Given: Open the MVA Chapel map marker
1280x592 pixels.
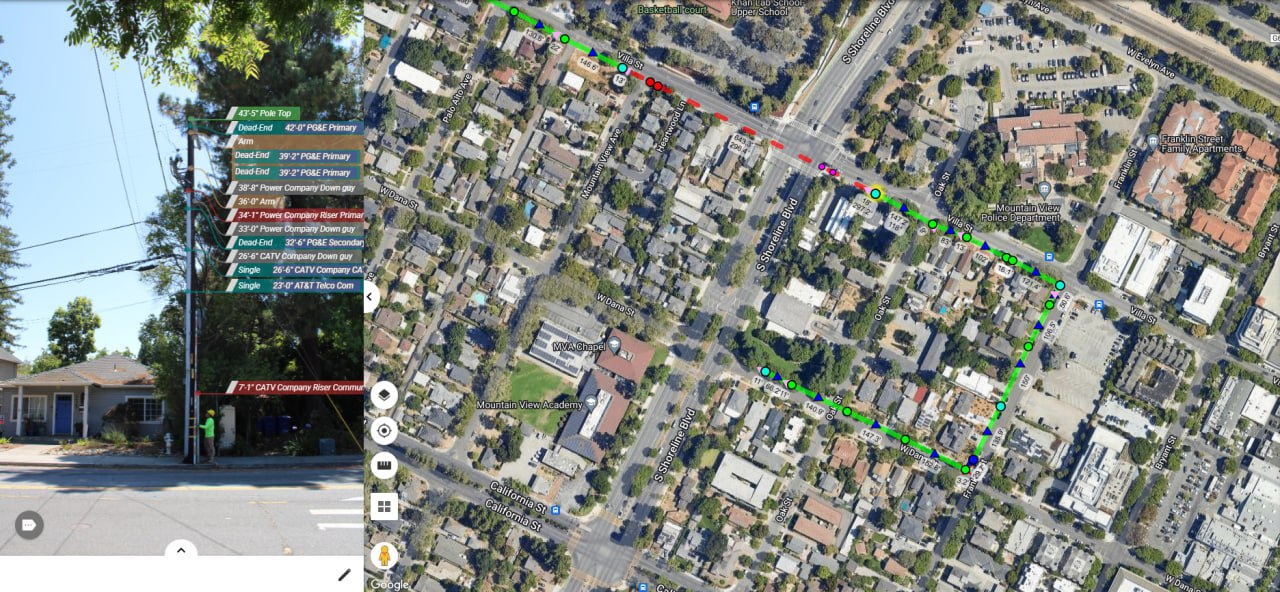Looking at the screenshot, I should point(615,346).
